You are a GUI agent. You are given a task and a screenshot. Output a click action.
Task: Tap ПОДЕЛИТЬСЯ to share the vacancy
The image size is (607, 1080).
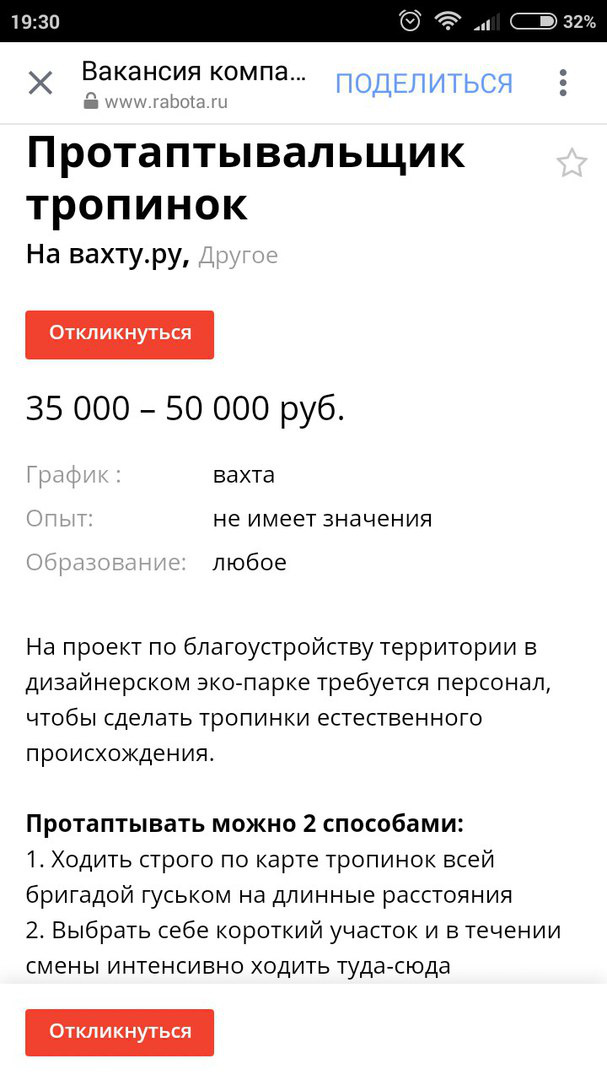(423, 83)
